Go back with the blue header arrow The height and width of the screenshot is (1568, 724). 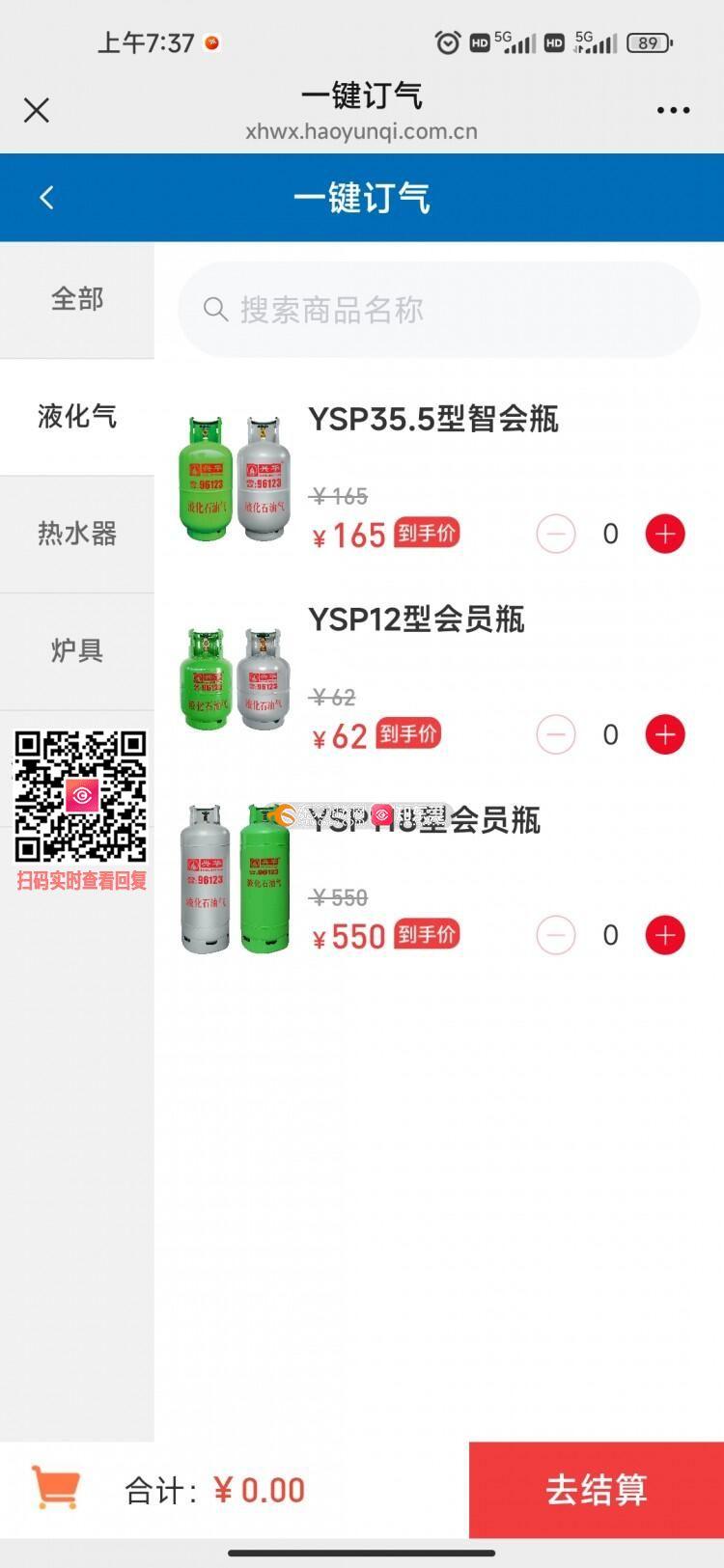tap(46, 198)
